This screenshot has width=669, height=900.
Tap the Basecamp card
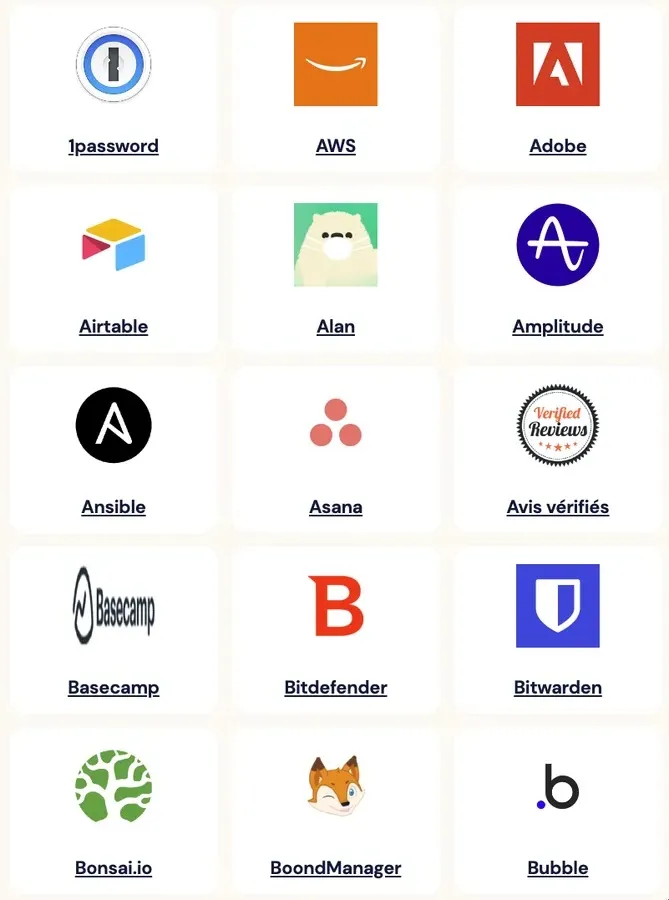[113, 688]
